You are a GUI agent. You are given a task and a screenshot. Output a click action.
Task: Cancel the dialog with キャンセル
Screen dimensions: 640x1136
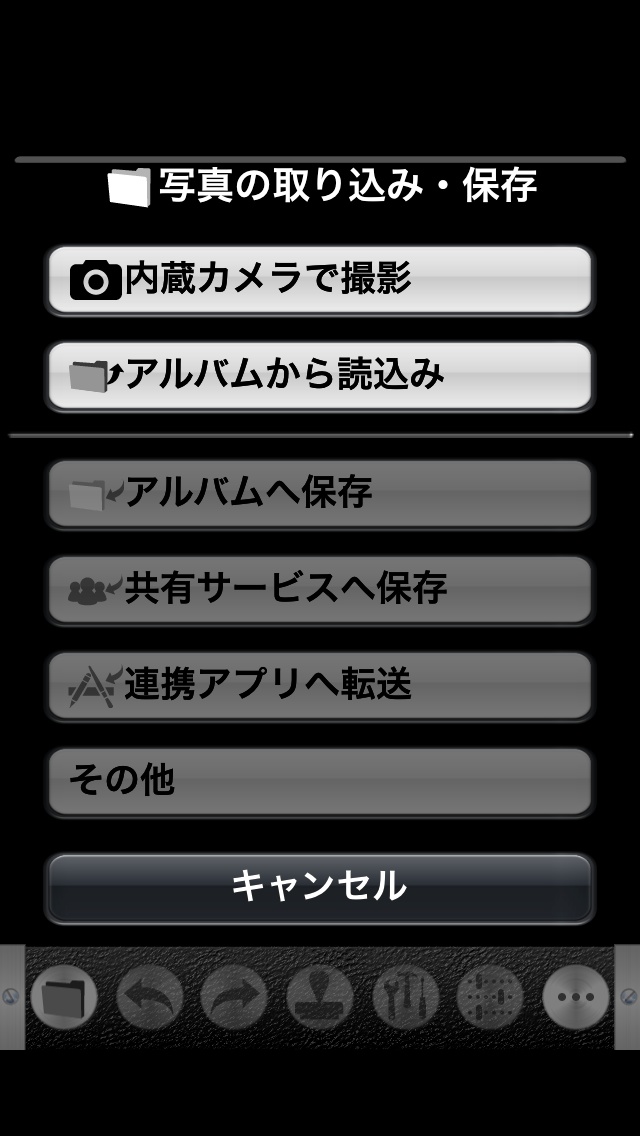point(320,887)
